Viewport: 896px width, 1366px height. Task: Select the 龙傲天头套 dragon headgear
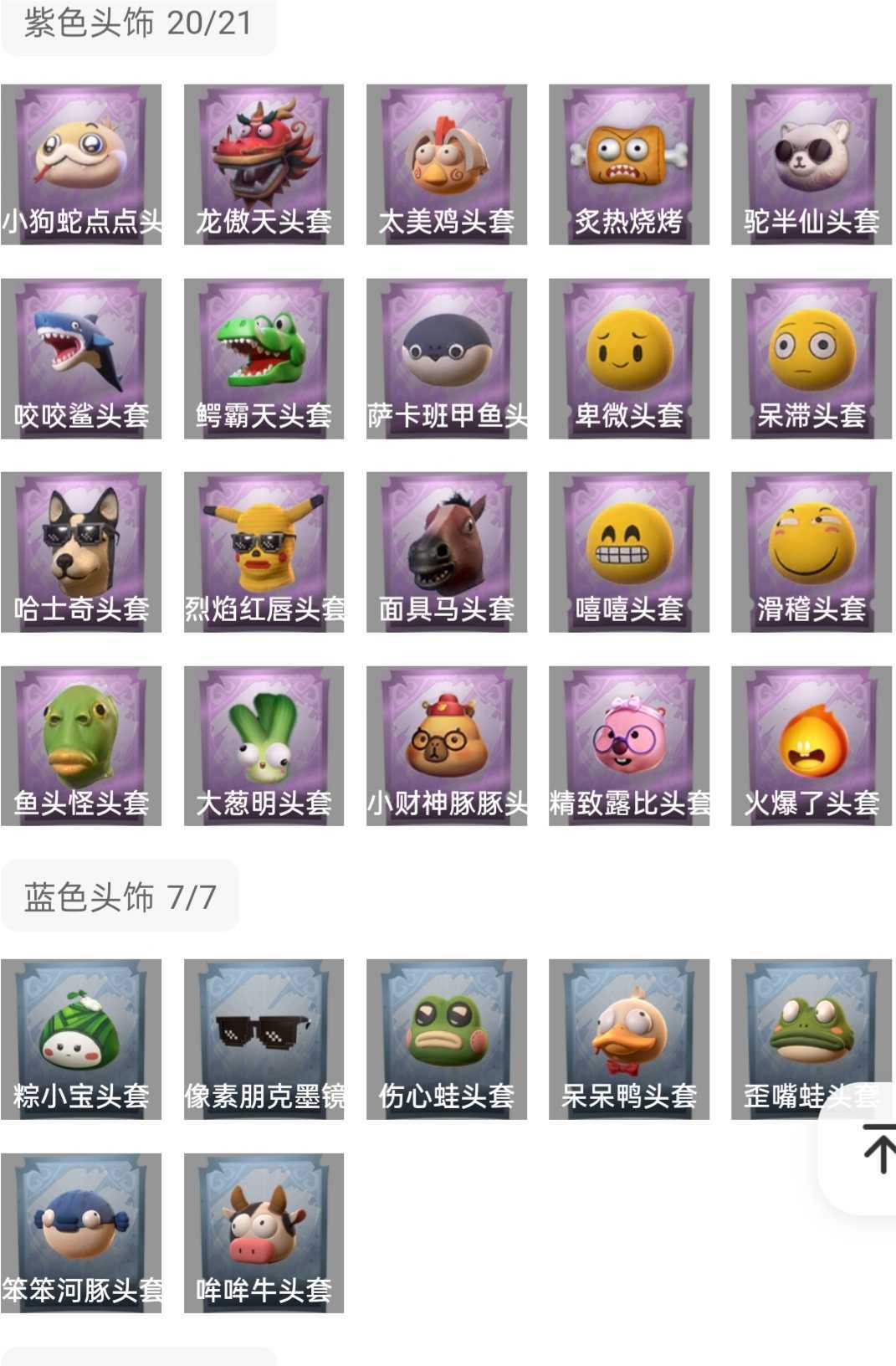(263, 163)
